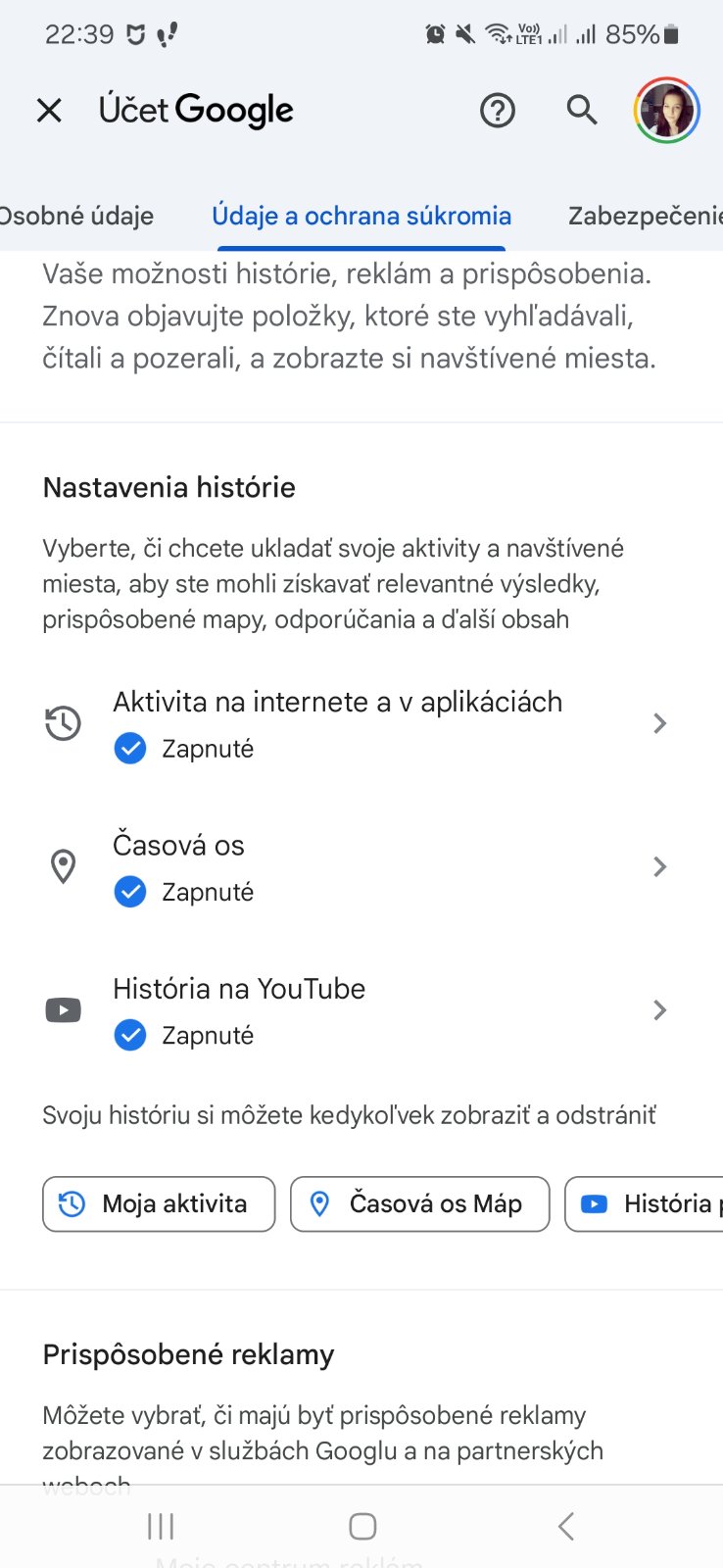Open the search magnifier icon
The image size is (723, 1568).
tap(582, 111)
